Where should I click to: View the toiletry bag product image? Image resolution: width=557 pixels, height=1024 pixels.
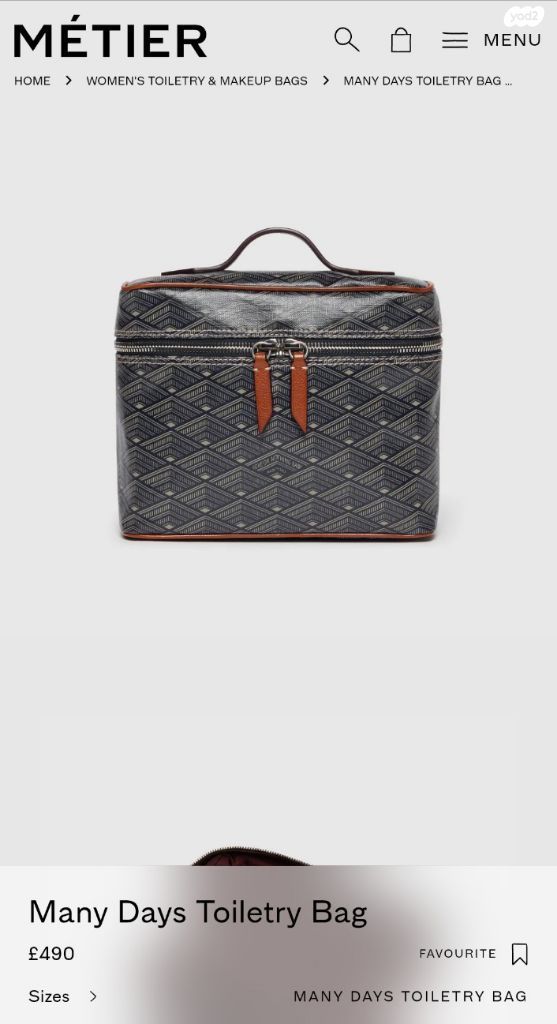pyautogui.click(x=278, y=383)
